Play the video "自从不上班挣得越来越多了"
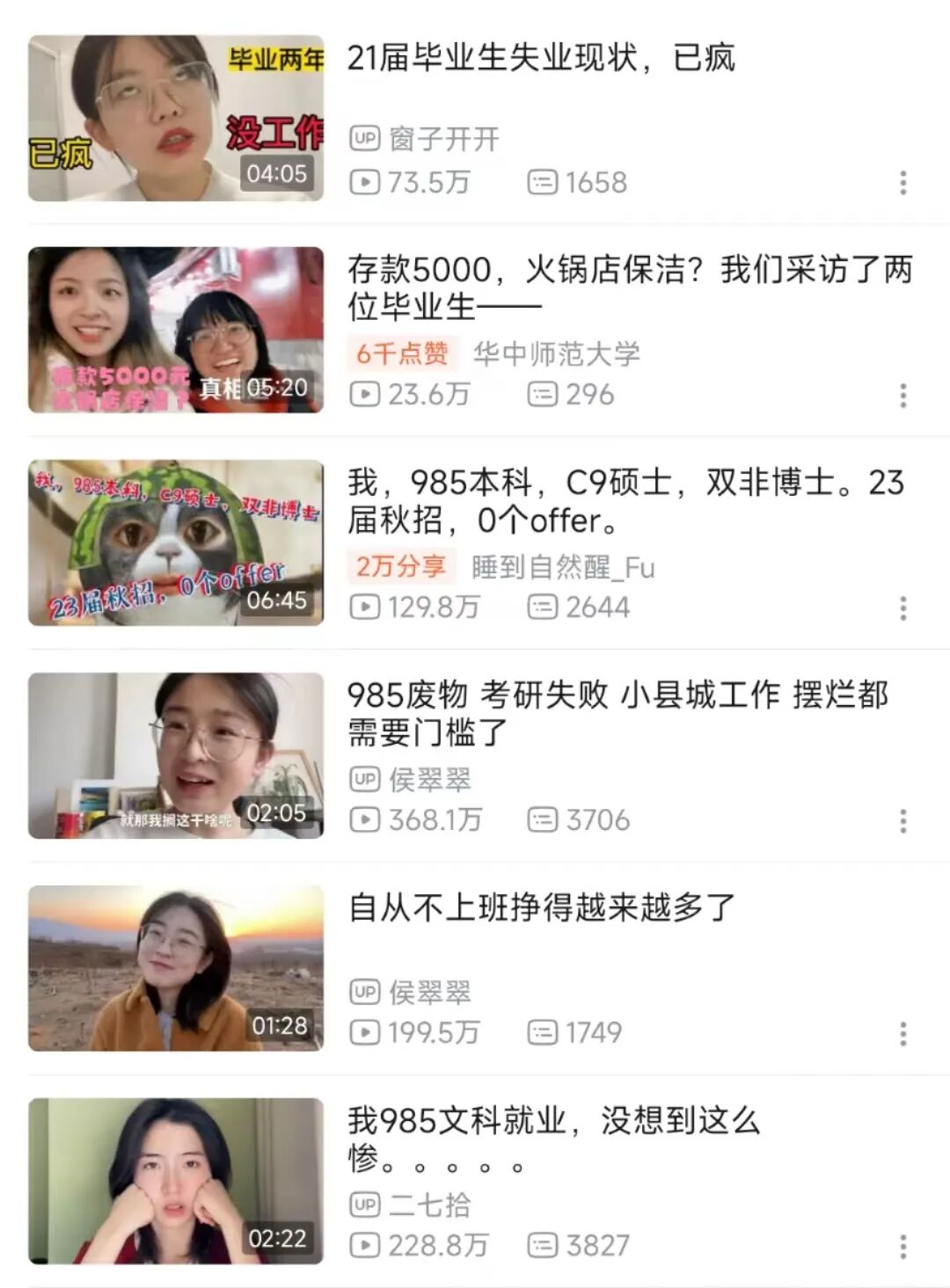This screenshot has height=1288, width=950. click(176, 968)
